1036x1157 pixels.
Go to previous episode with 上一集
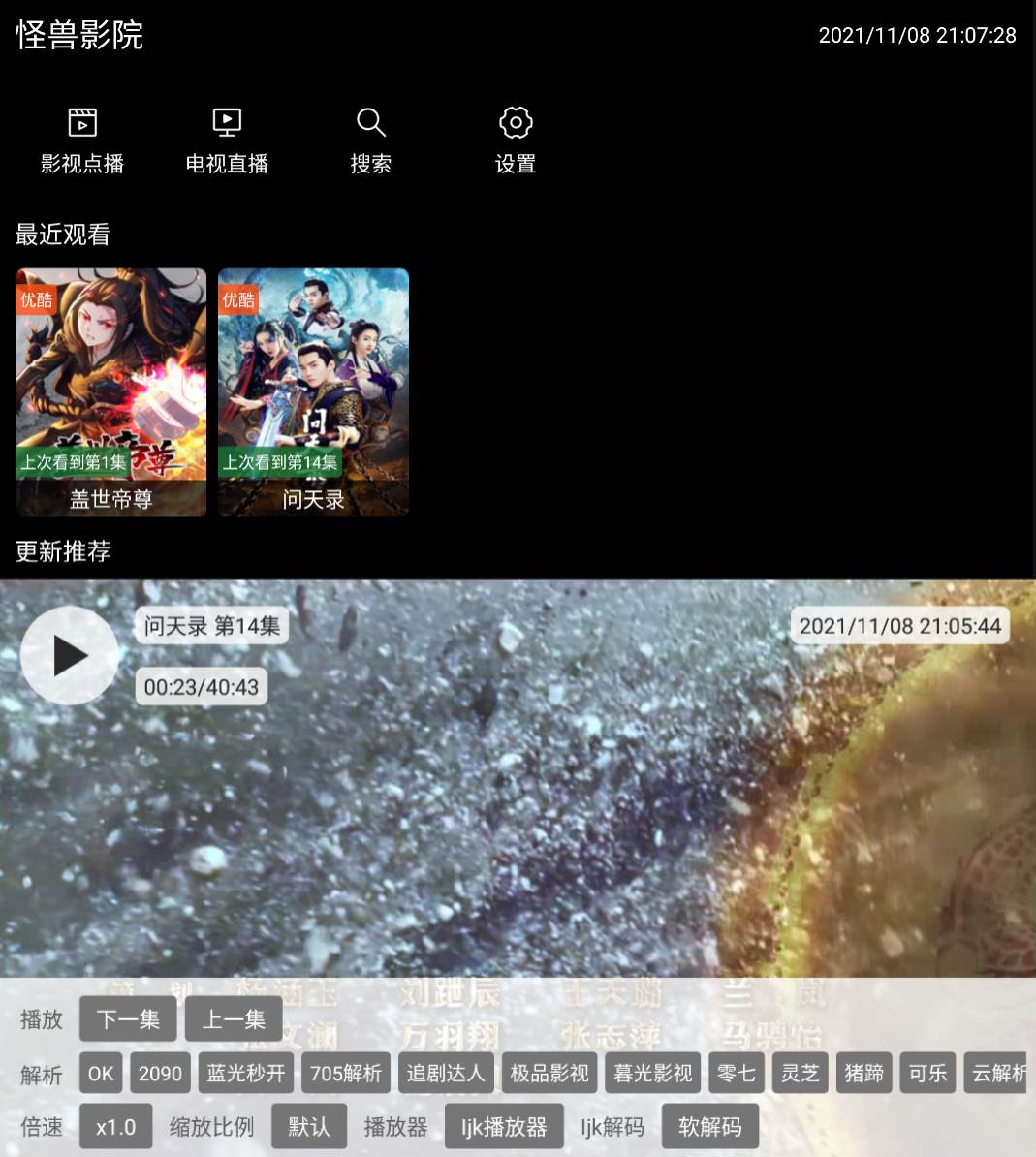234,1018
